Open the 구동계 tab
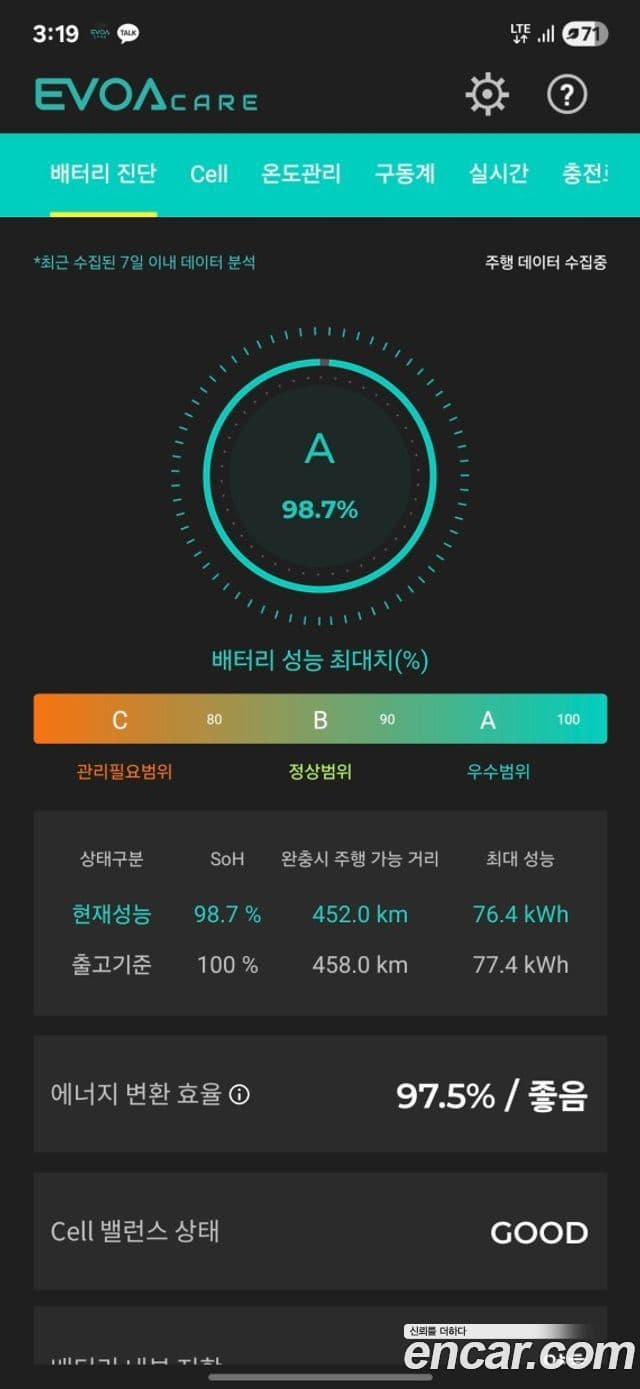The height and width of the screenshot is (1389, 640). tap(405, 174)
